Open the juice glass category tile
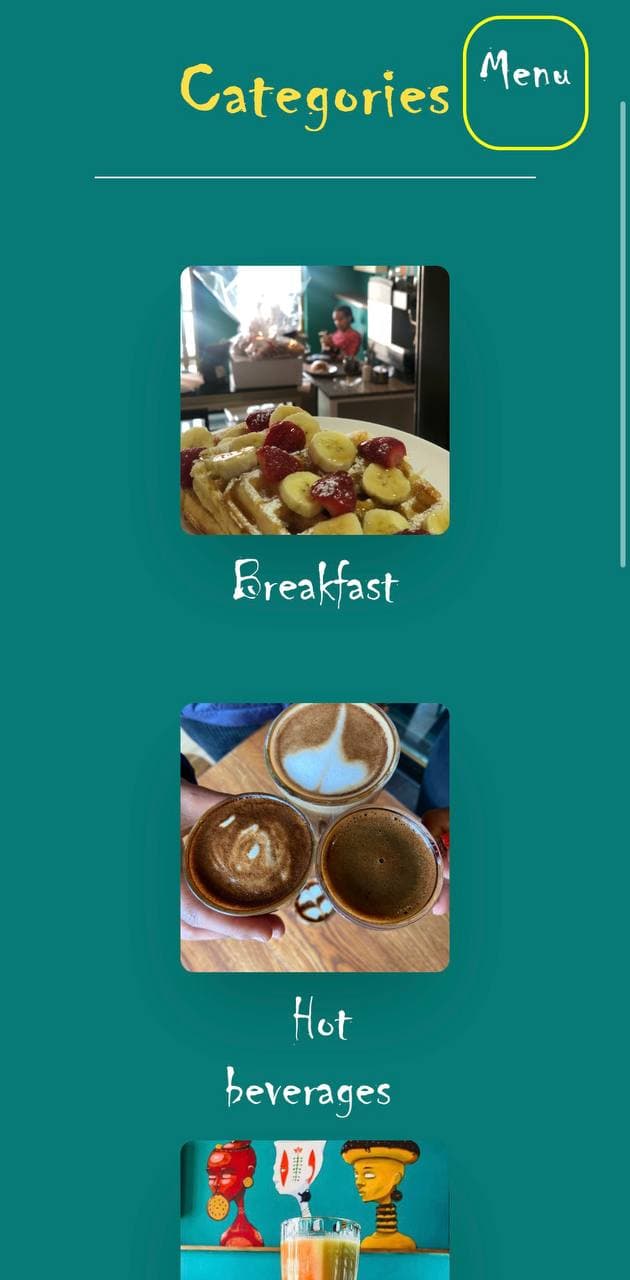Image resolution: width=630 pixels, height=1280 pixels. pyautogui.click(x=314, y=1210)
